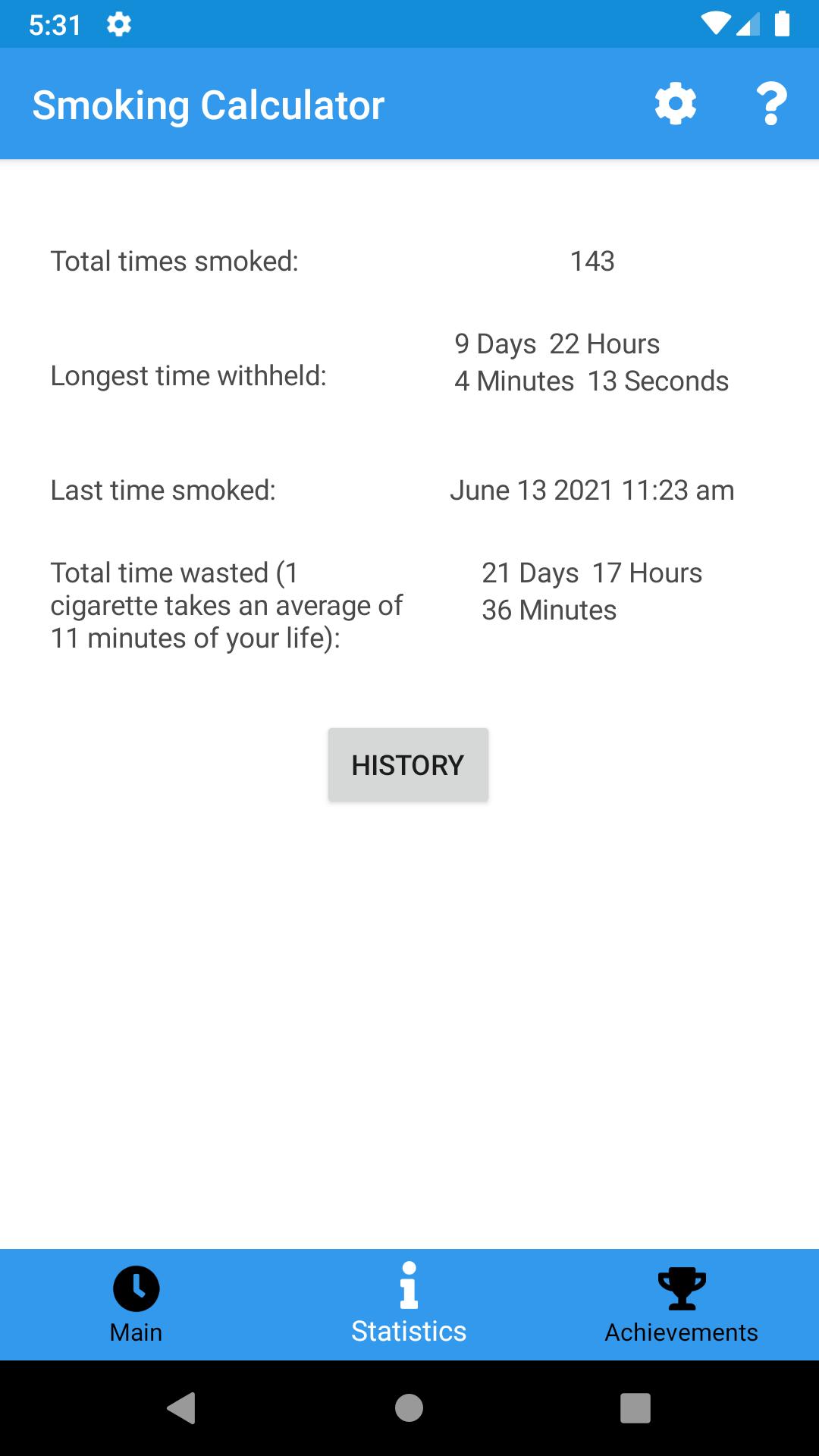Open the Help question mark icon
Viewport: 819px width, 1456px height.
(x=771, y=104)
